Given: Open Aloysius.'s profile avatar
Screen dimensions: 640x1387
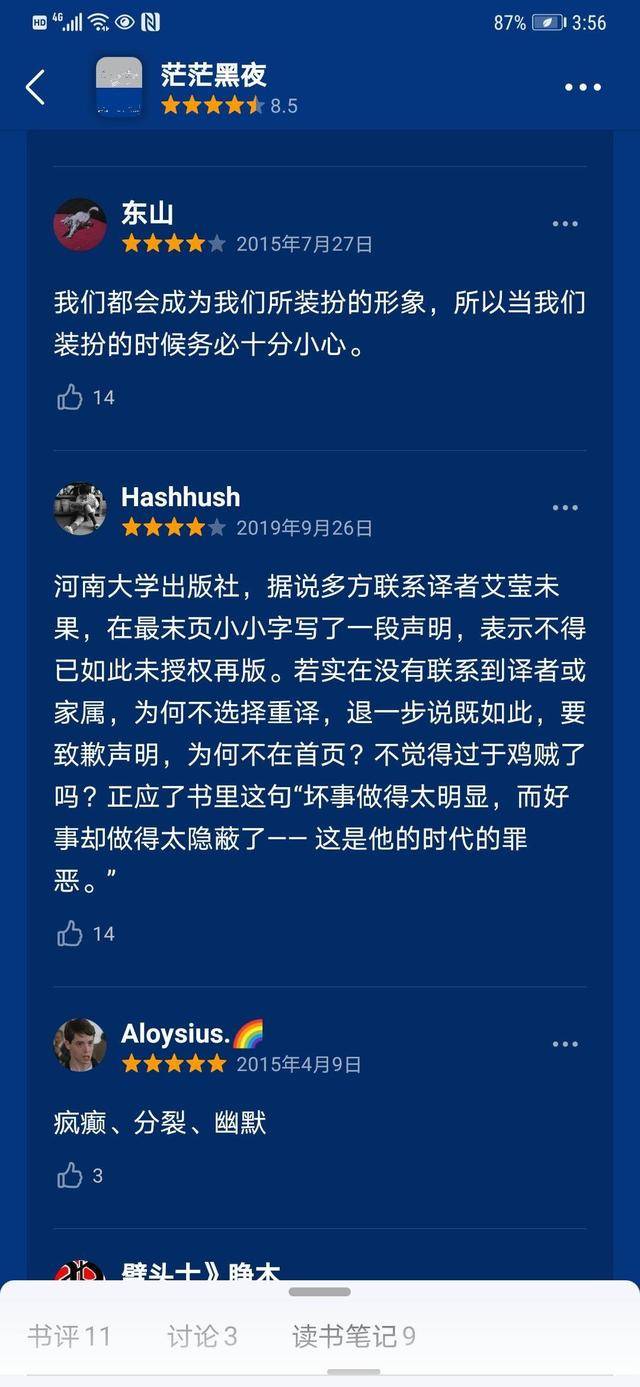Looking at the screenshot, I should (x=80, y=1045).
